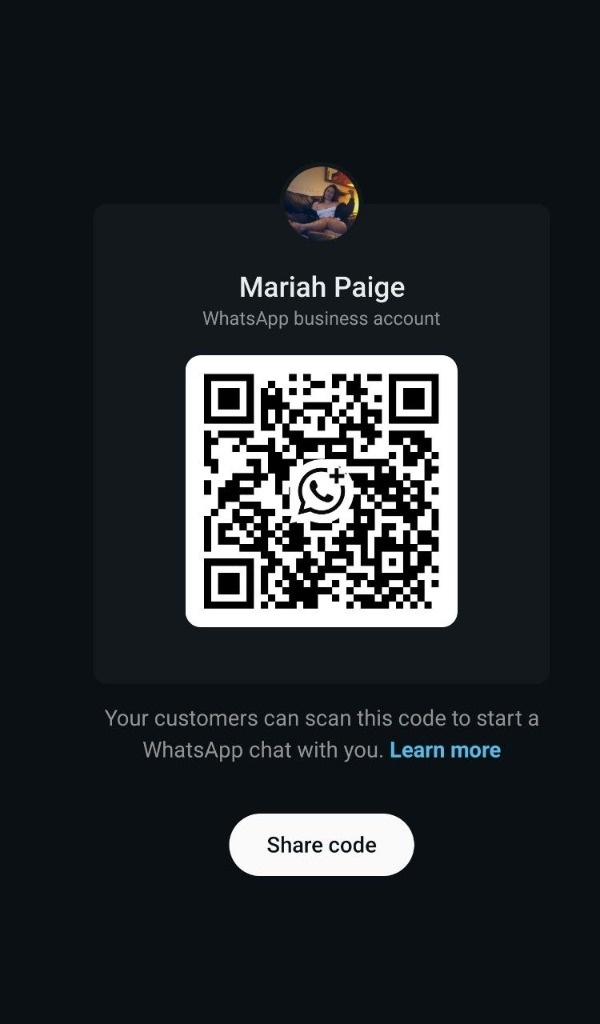Screen dimensions: 600x1024
Task: Tap the Share code button
Action: (321, 845)
